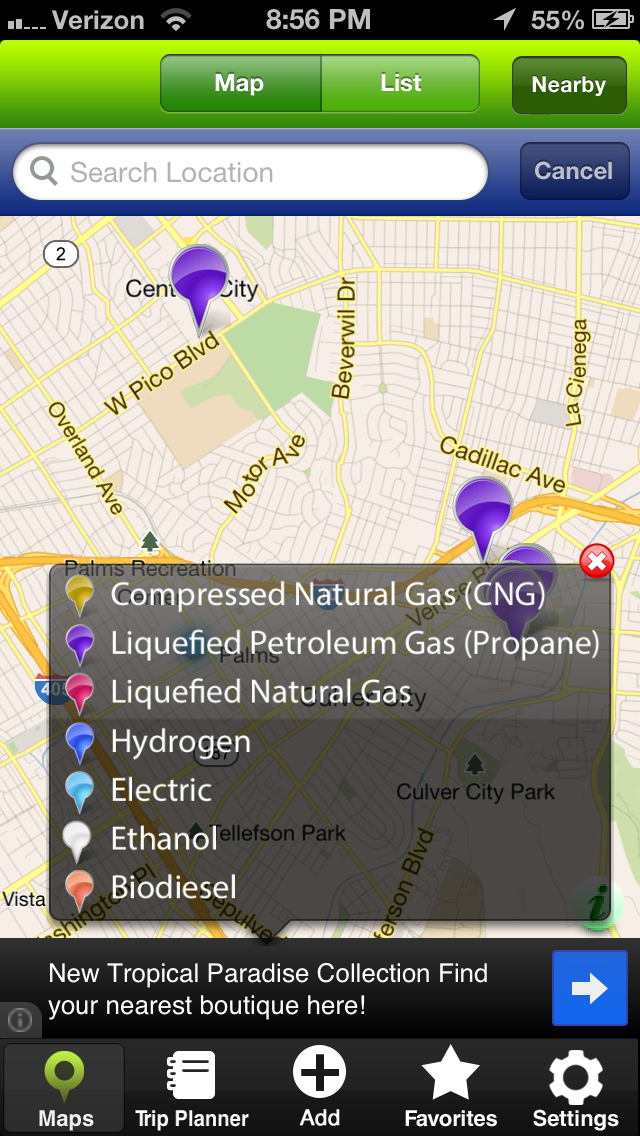Switch to the List view
The image size is (640, 1136).
400,83
